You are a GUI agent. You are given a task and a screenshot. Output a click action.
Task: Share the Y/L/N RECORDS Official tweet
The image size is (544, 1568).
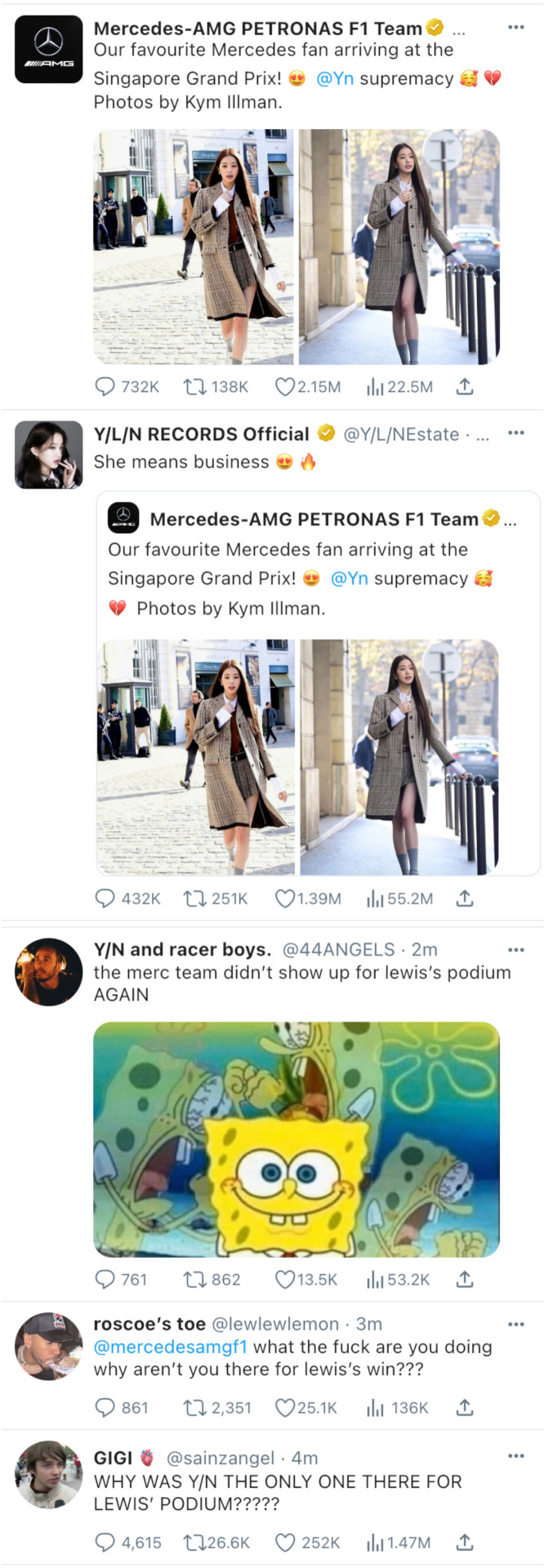point(465,898)
